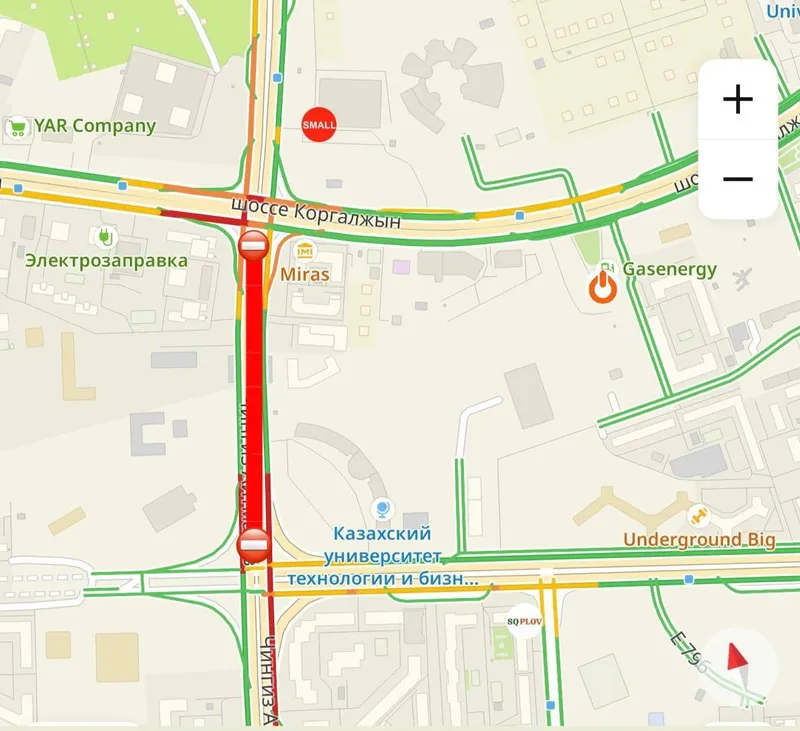
Task: Select the Underground Big marker
Action: pos(698,516)
